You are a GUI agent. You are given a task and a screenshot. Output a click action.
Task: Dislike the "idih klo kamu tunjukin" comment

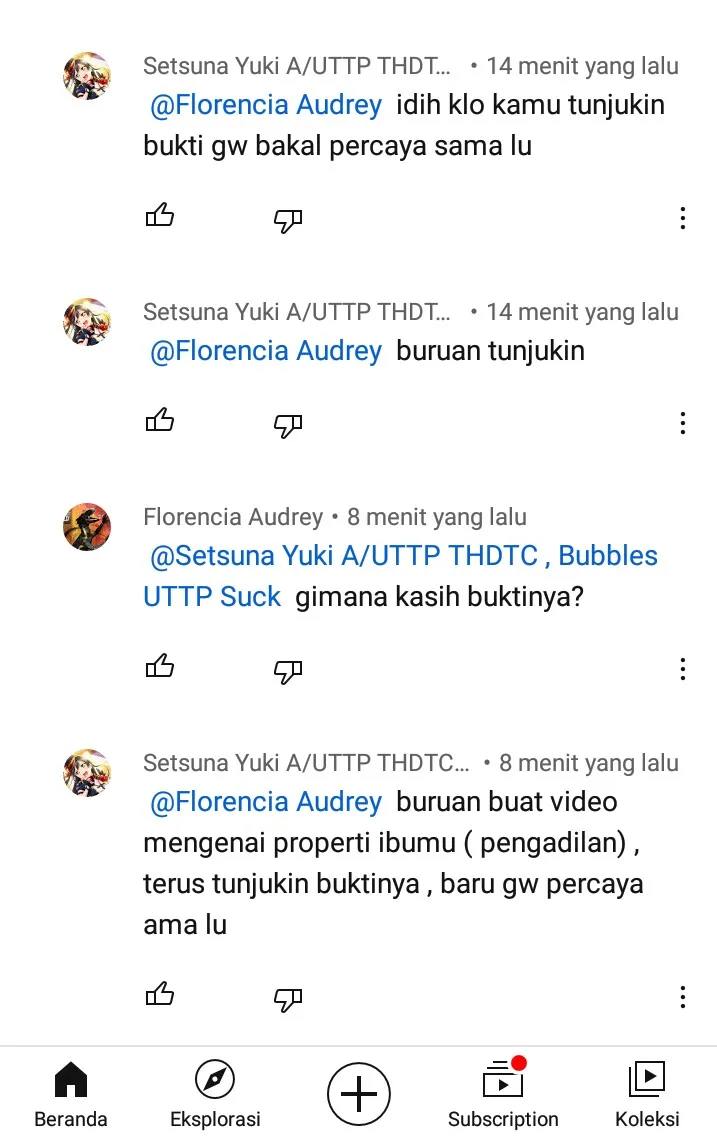pyautogui.click(x=288, y=220)
